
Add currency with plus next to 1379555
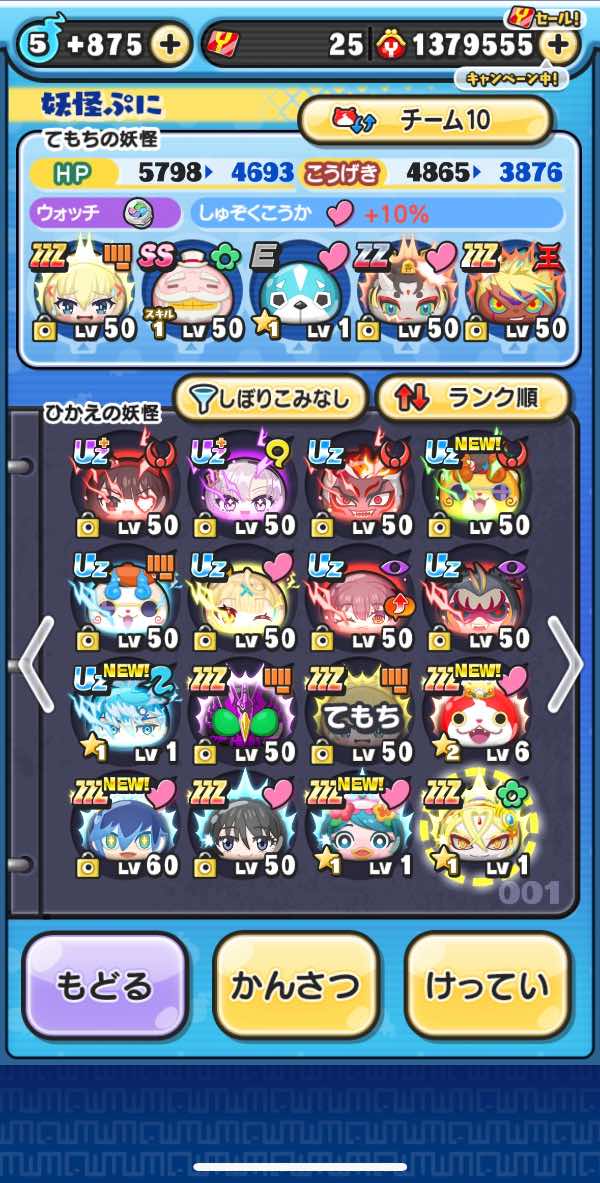tap(558, 44)
